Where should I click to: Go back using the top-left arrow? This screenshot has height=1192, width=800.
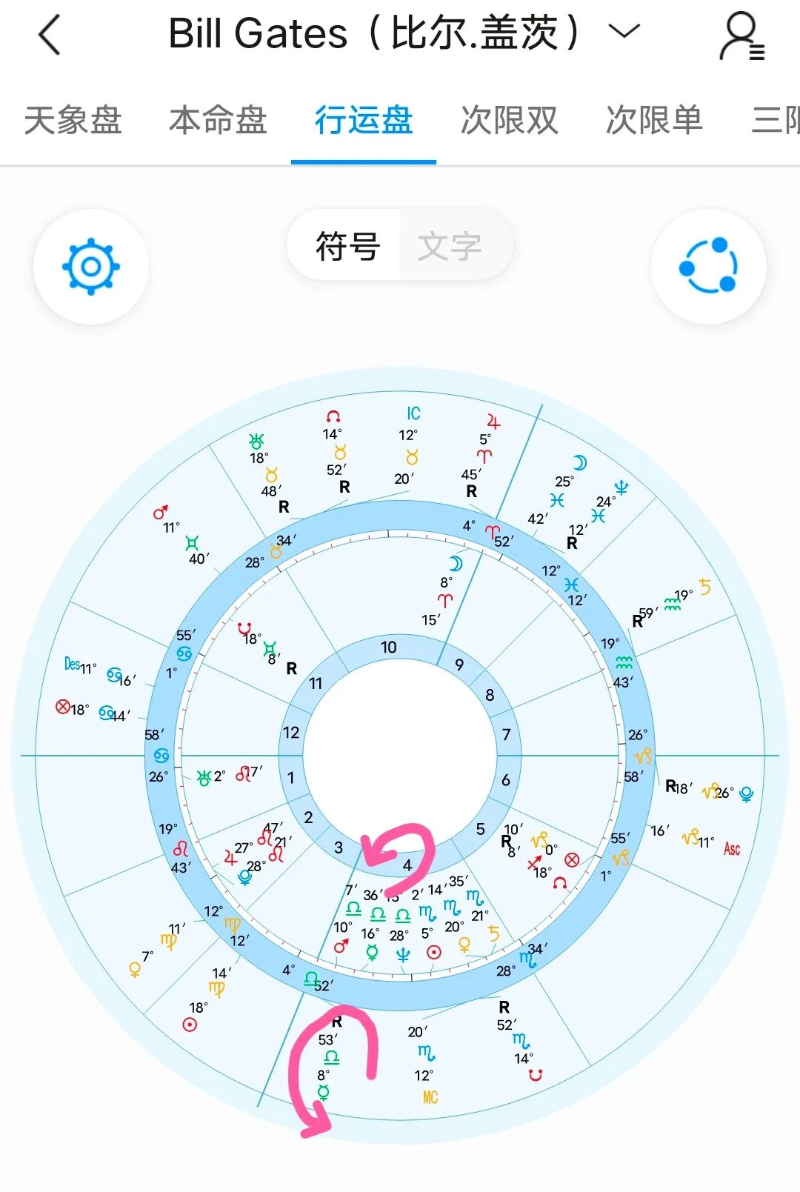[x=50, y=36]
